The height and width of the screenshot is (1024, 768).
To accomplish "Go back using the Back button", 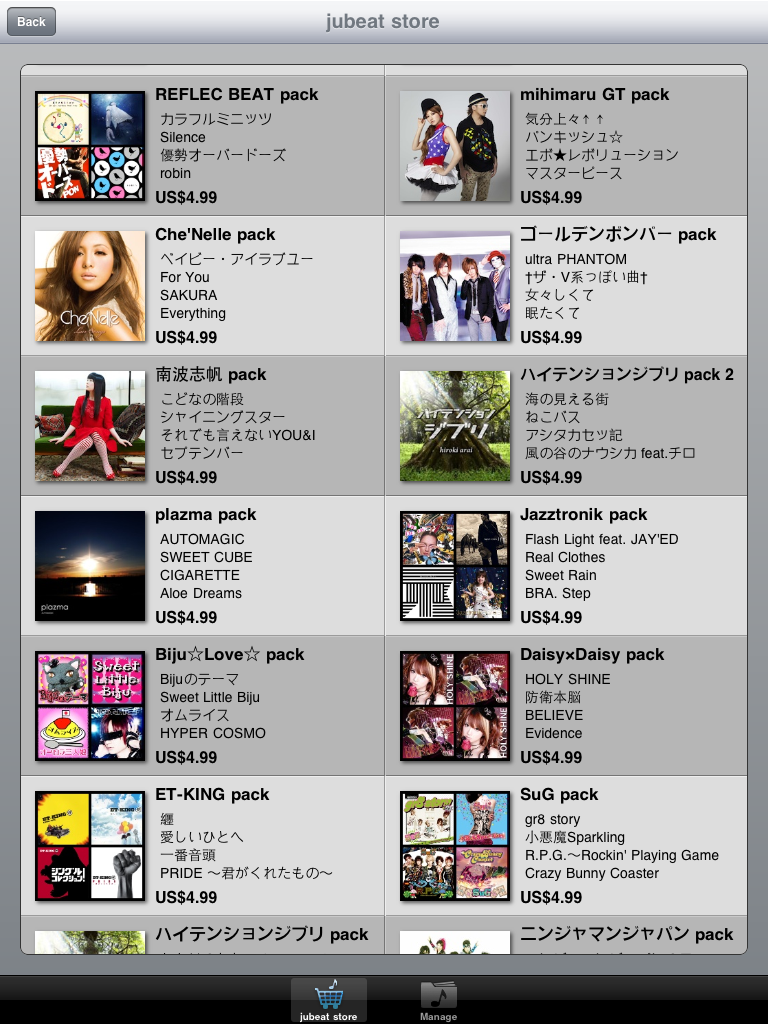I will point(31,22).
